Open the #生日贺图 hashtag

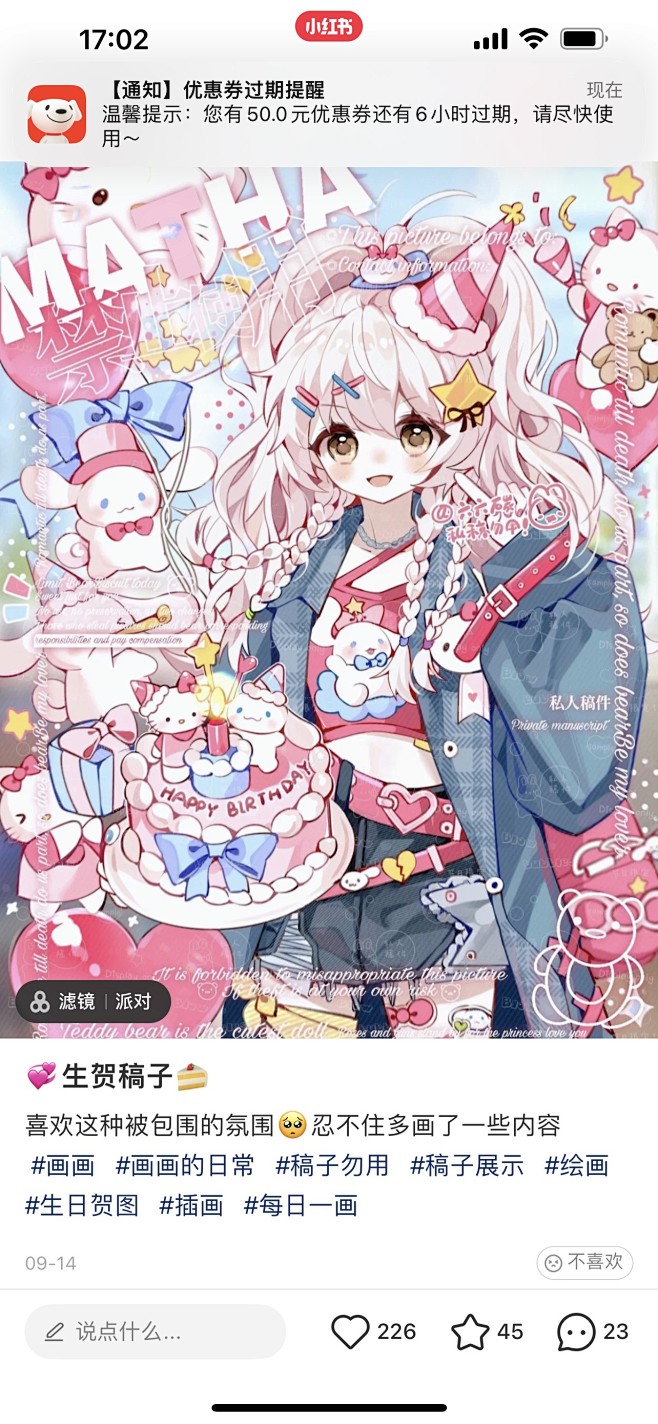coord(82,1205)
